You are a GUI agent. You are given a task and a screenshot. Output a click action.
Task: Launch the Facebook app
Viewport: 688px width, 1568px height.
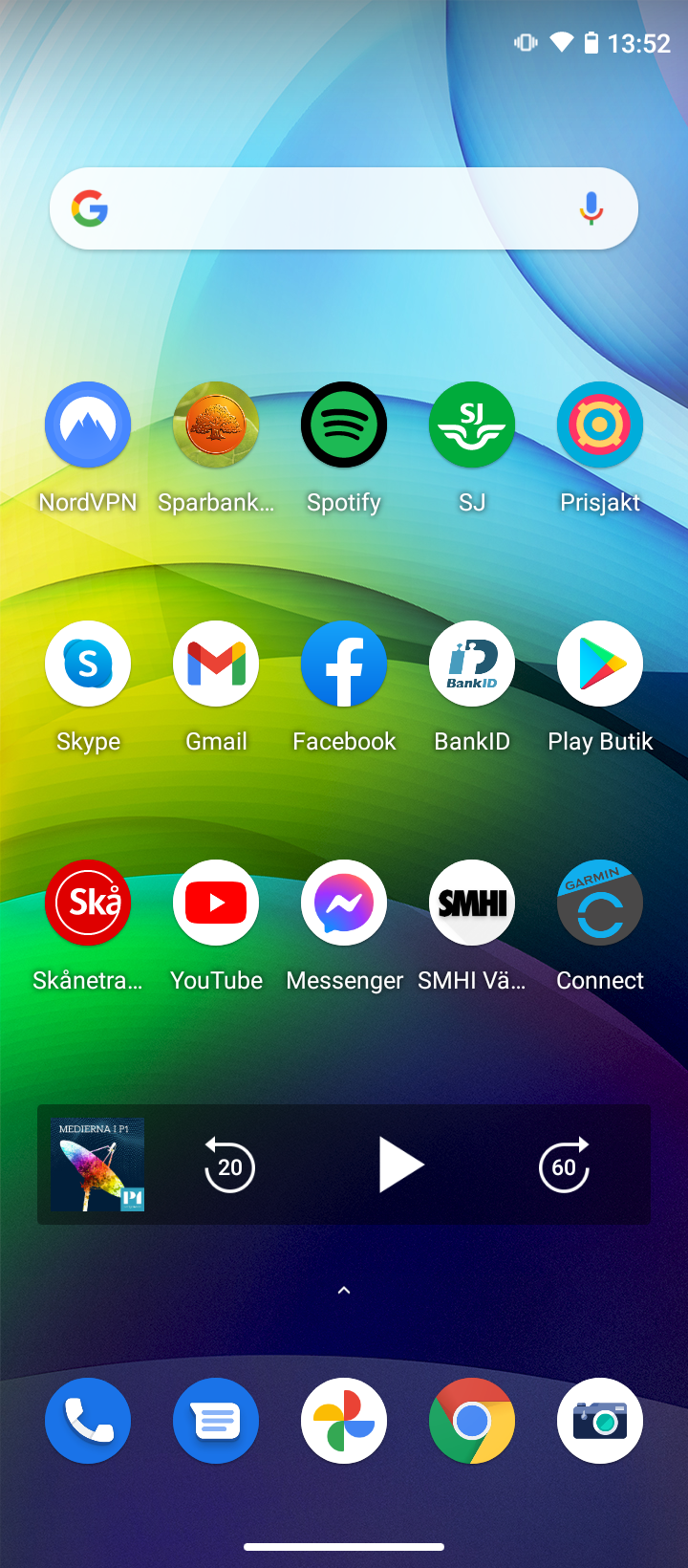click(344, 664)
